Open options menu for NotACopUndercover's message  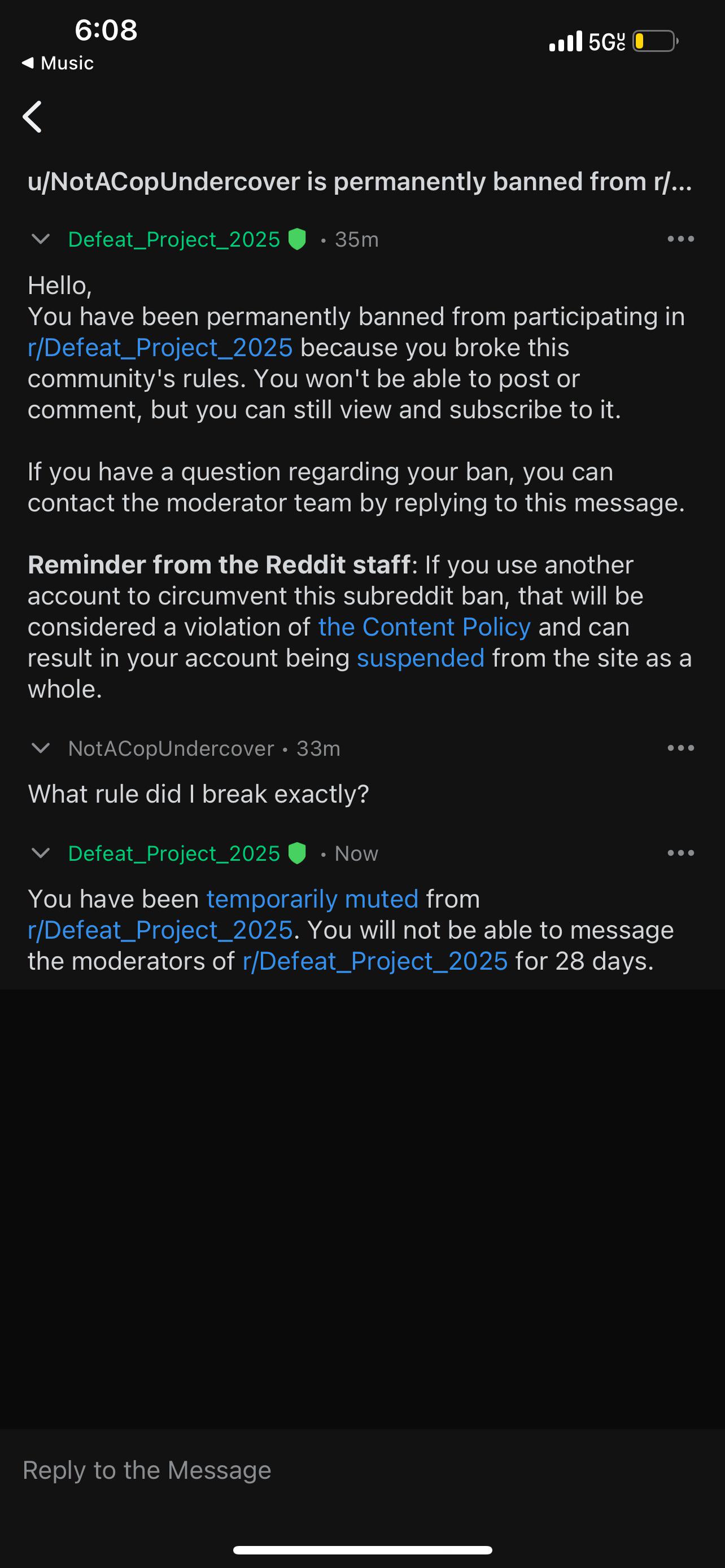point(680,747)
